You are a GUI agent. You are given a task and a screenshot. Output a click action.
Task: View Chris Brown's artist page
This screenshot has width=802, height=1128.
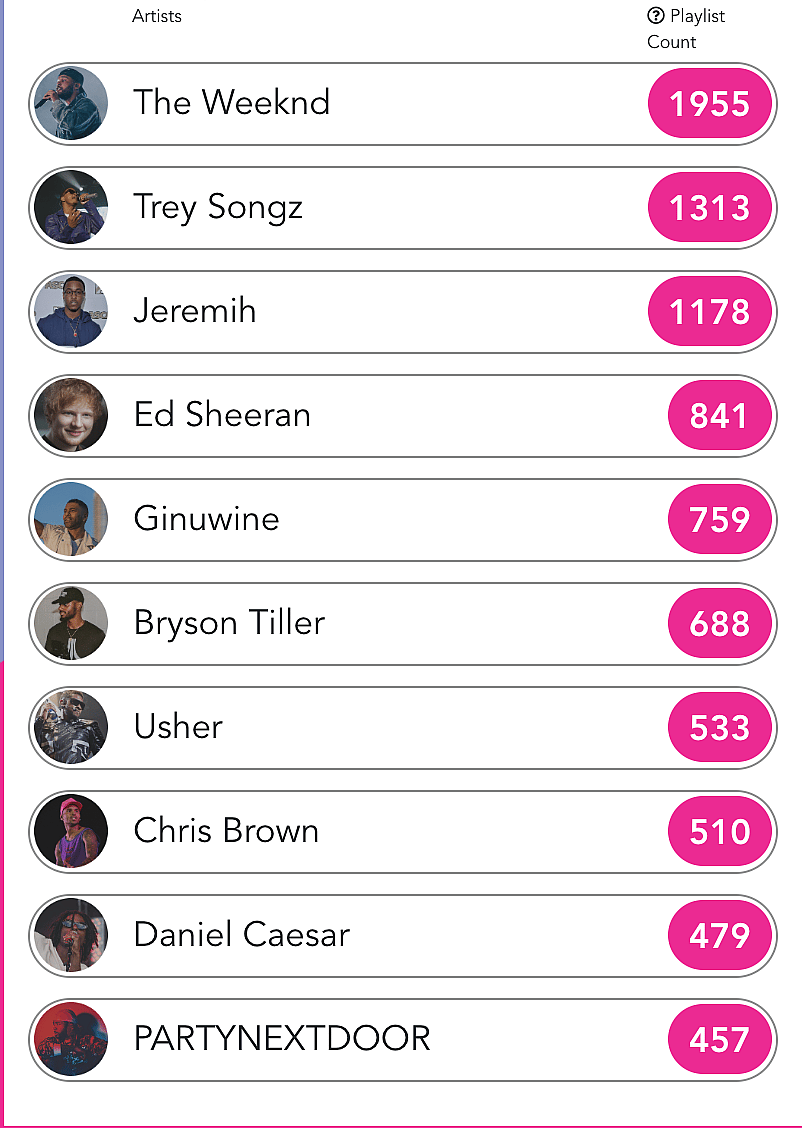[226, 831]
